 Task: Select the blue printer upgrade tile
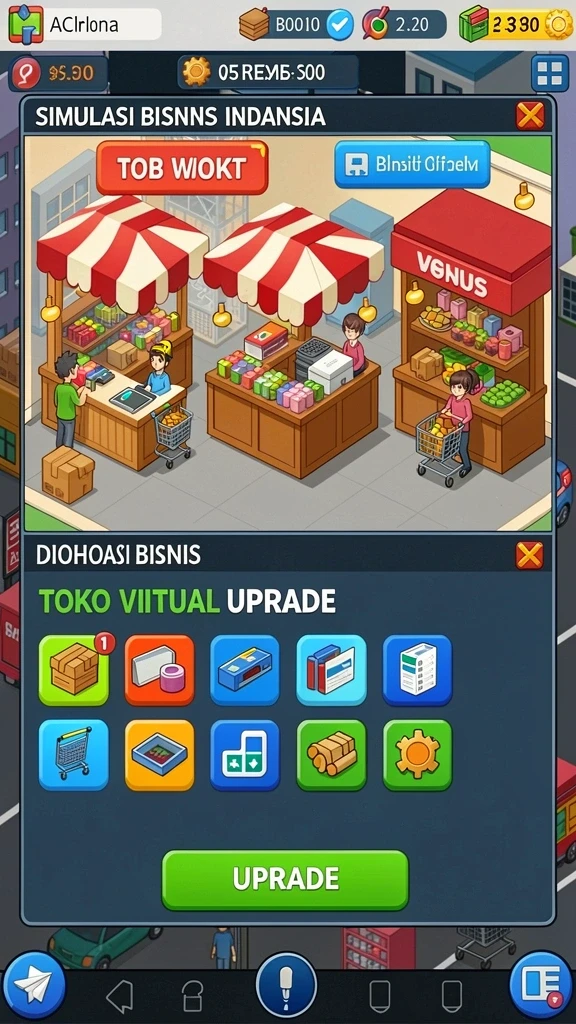tap(245, 670)
